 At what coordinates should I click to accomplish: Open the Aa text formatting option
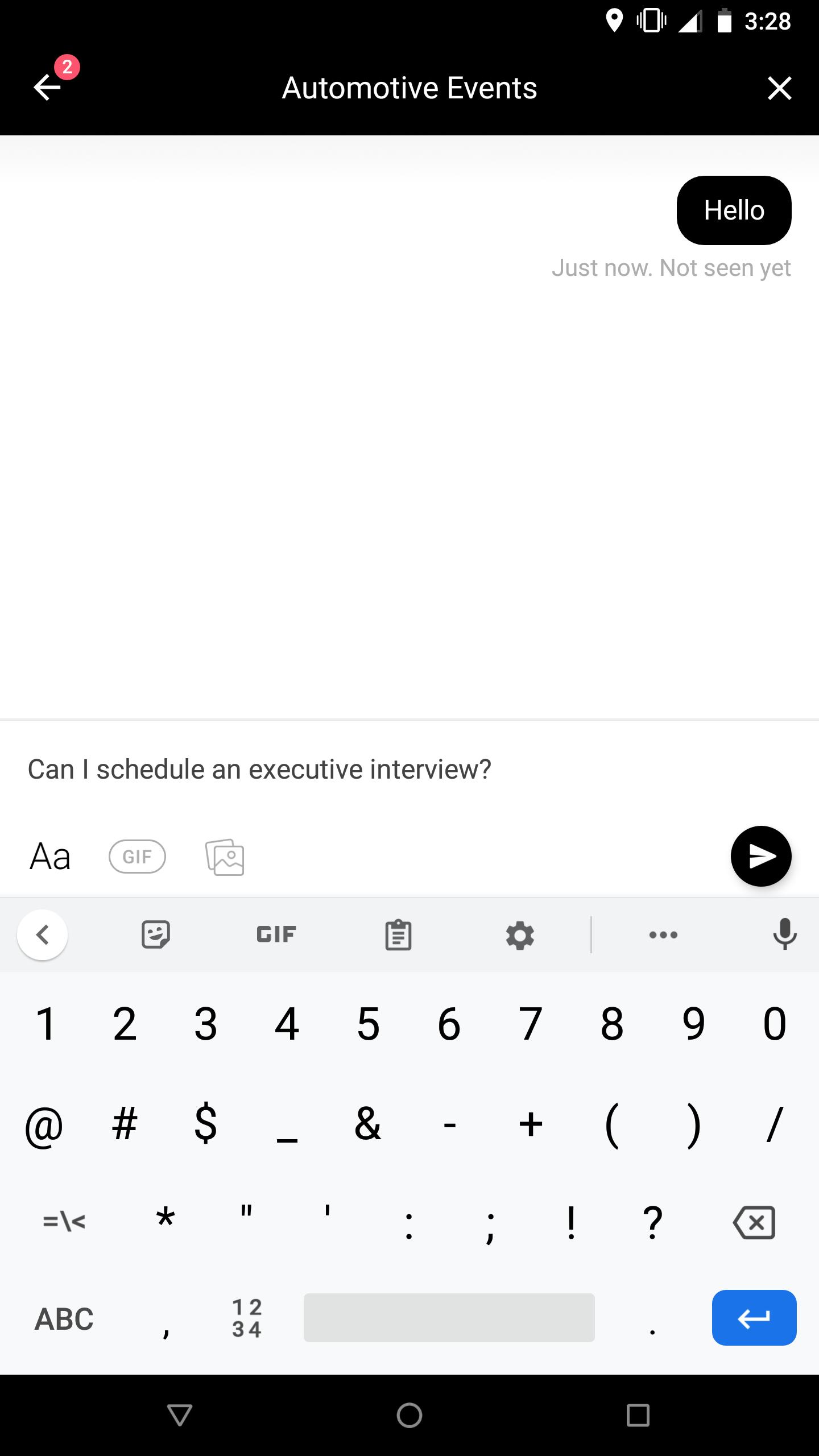coord(50,857)
